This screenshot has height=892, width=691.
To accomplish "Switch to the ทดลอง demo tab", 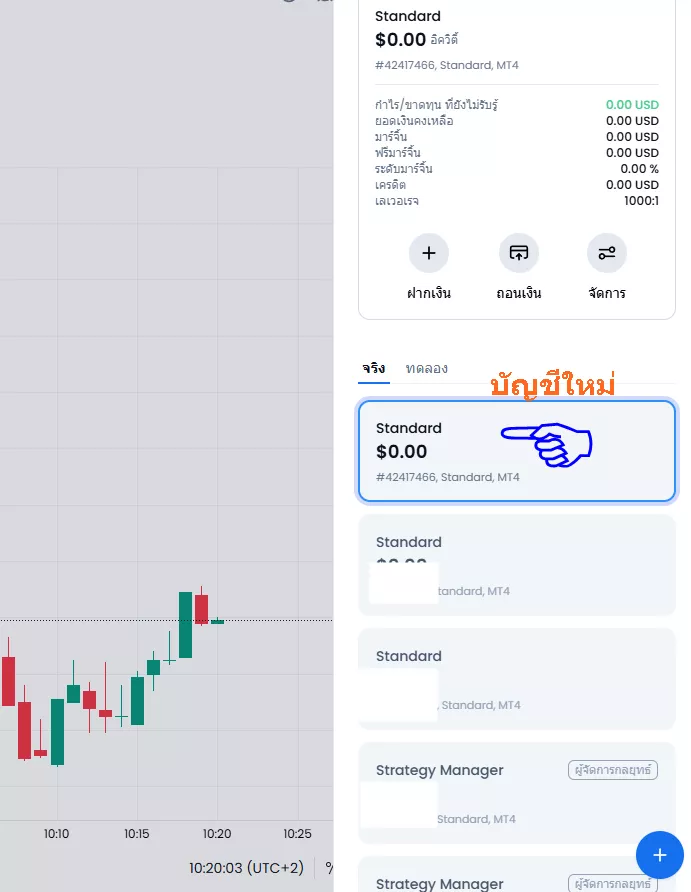I will coord(427,369).
